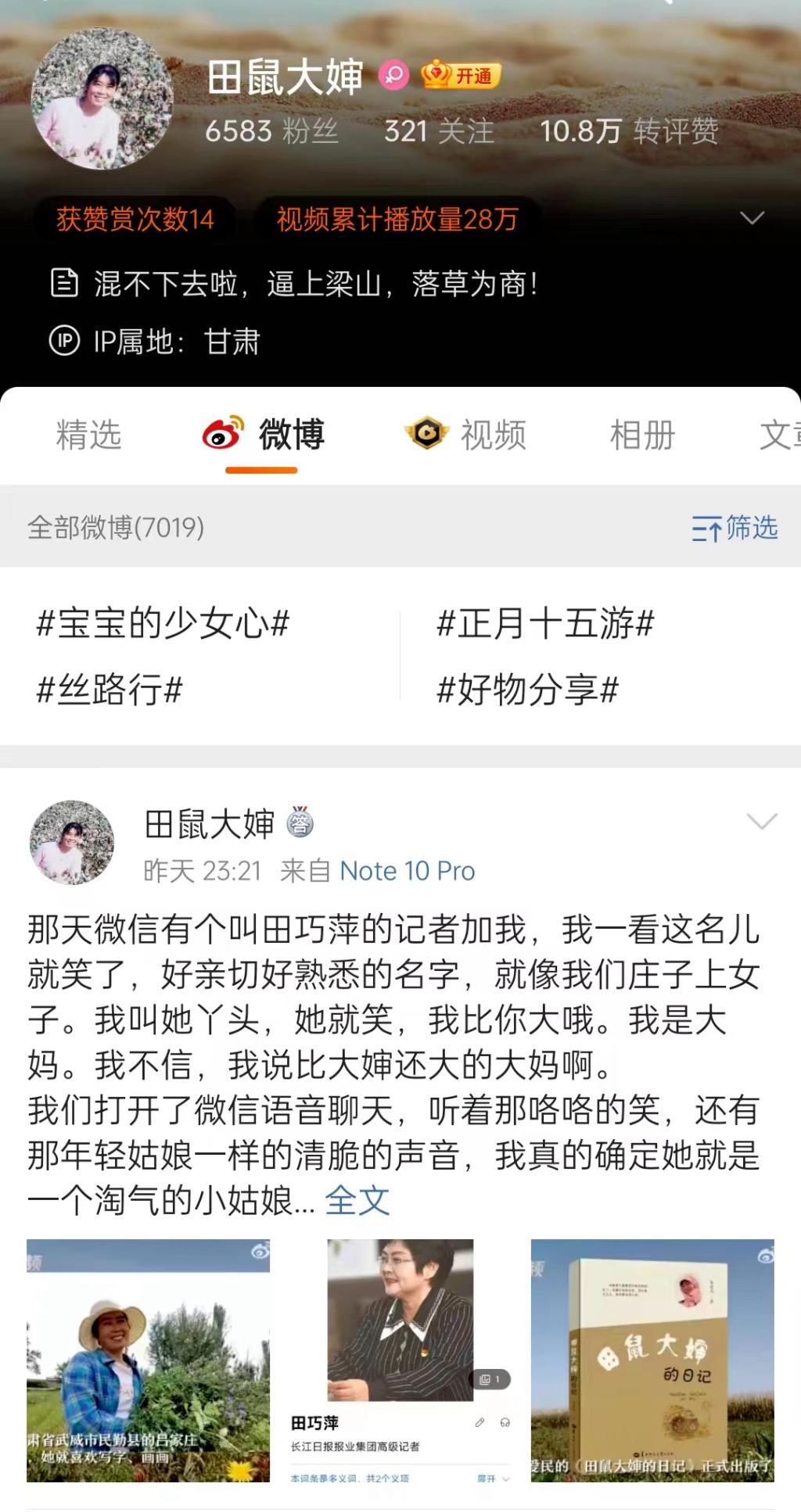This screenshot has width=801, height=1512.
Task: Tap the Note 10 Pro source link
Action: (x=407, y=871)
